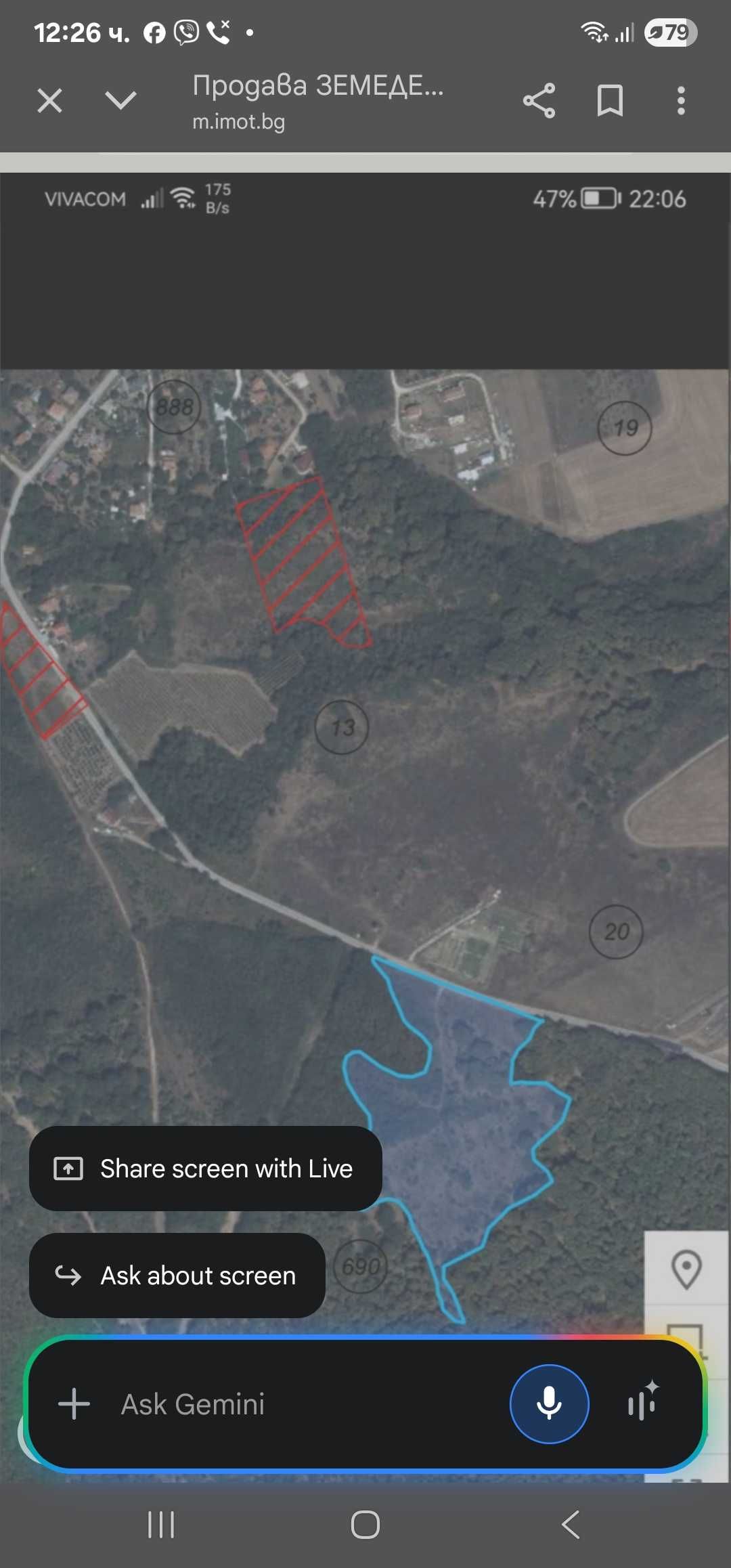The image size is (731, 1568).
Task: Launch Gemini Live with the sparkle bars icon
Action: pyautogui.click(x=642, y=1401)
